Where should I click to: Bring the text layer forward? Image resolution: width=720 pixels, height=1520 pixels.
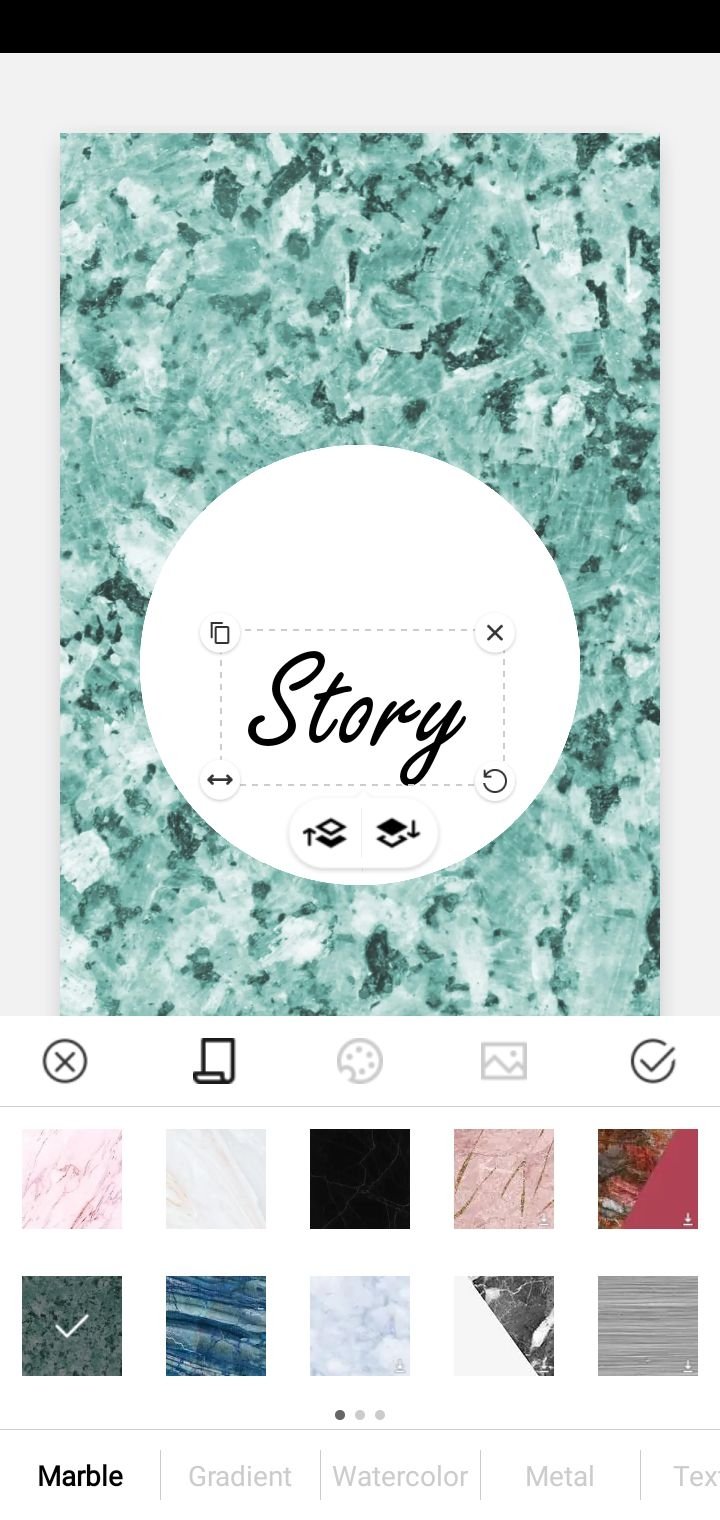pyautogui.click(x=325, y=832)
